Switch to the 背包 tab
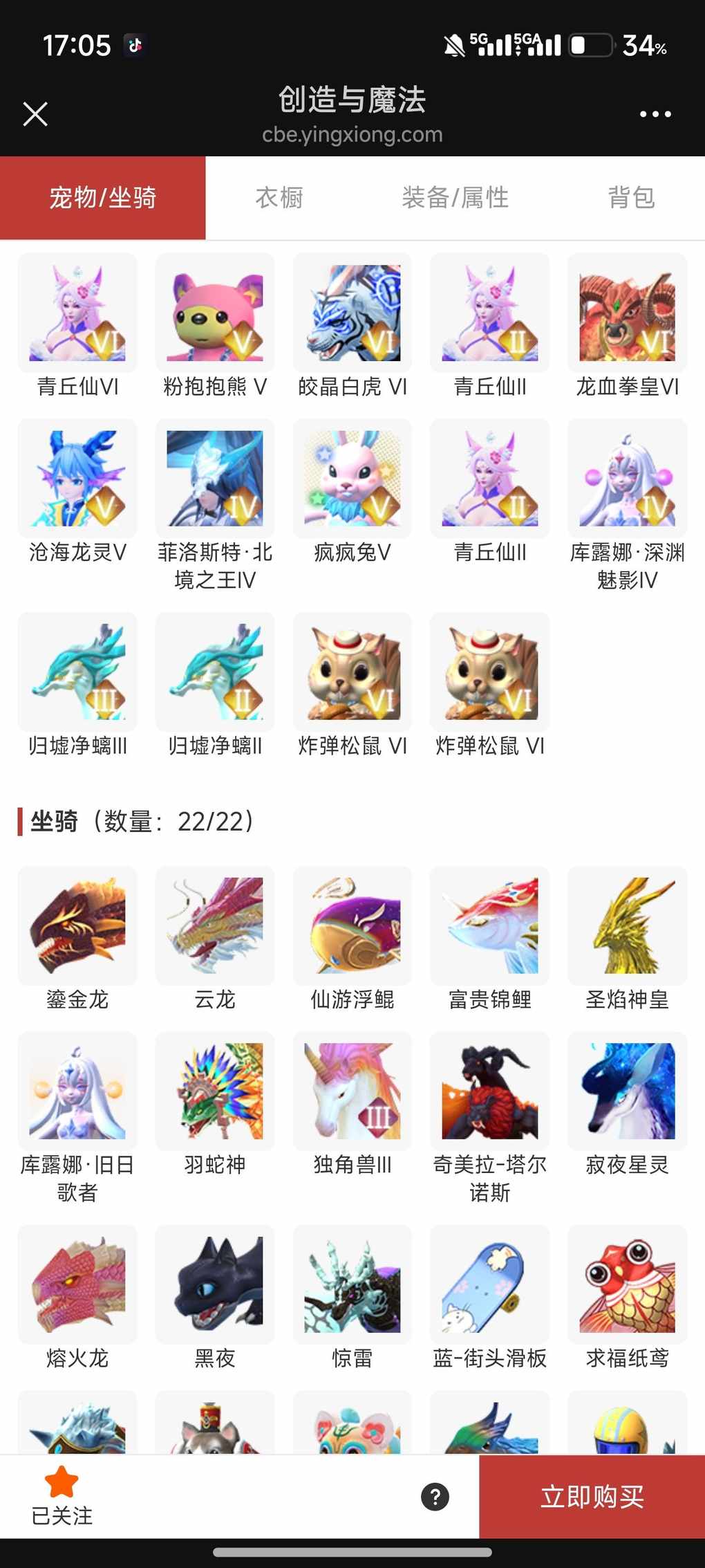Screen dimensions: 705x1568 (x=630, y=198)
